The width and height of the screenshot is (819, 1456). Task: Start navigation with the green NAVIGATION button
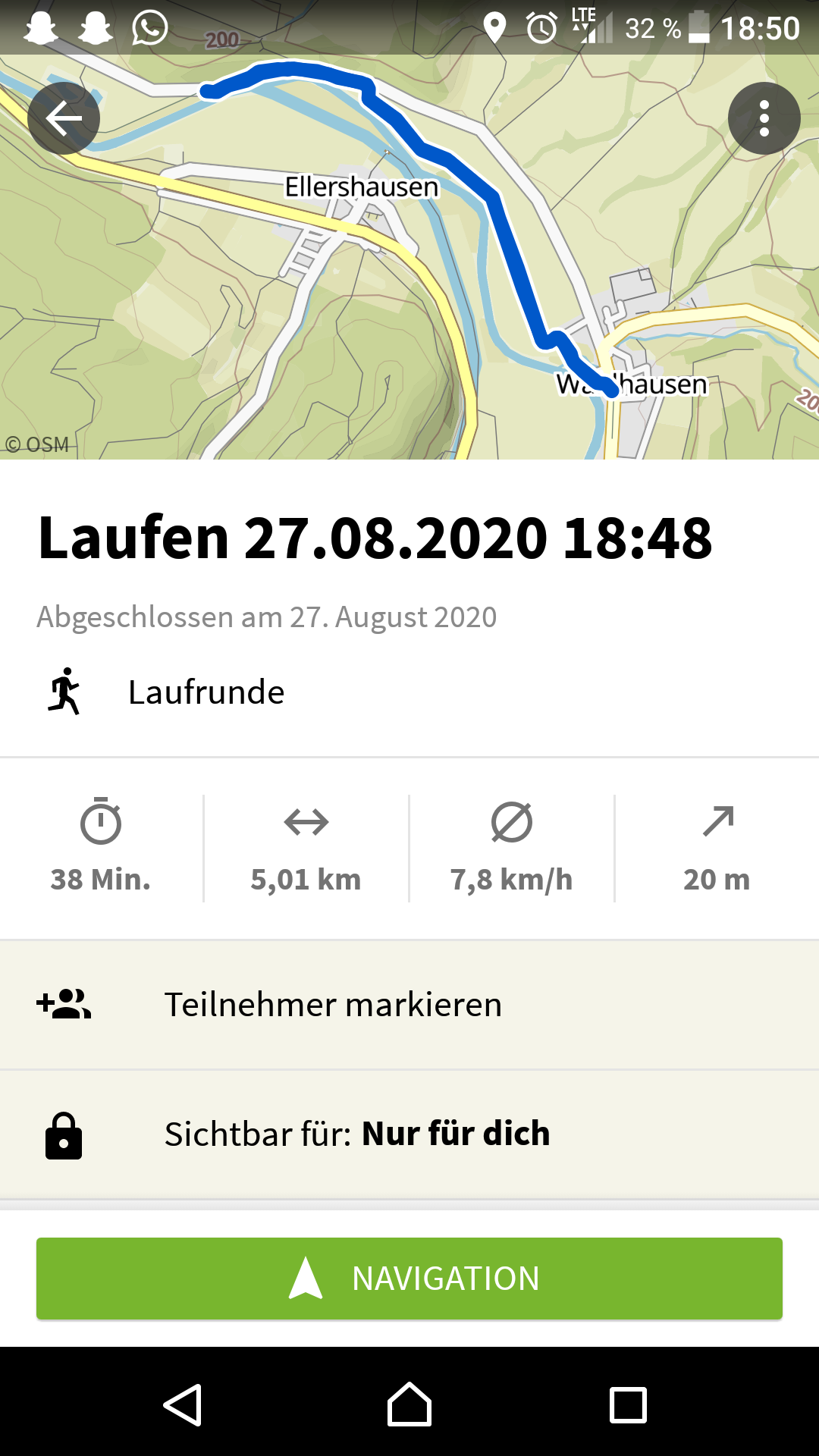pyautogui.click(x=409, y=1279)
